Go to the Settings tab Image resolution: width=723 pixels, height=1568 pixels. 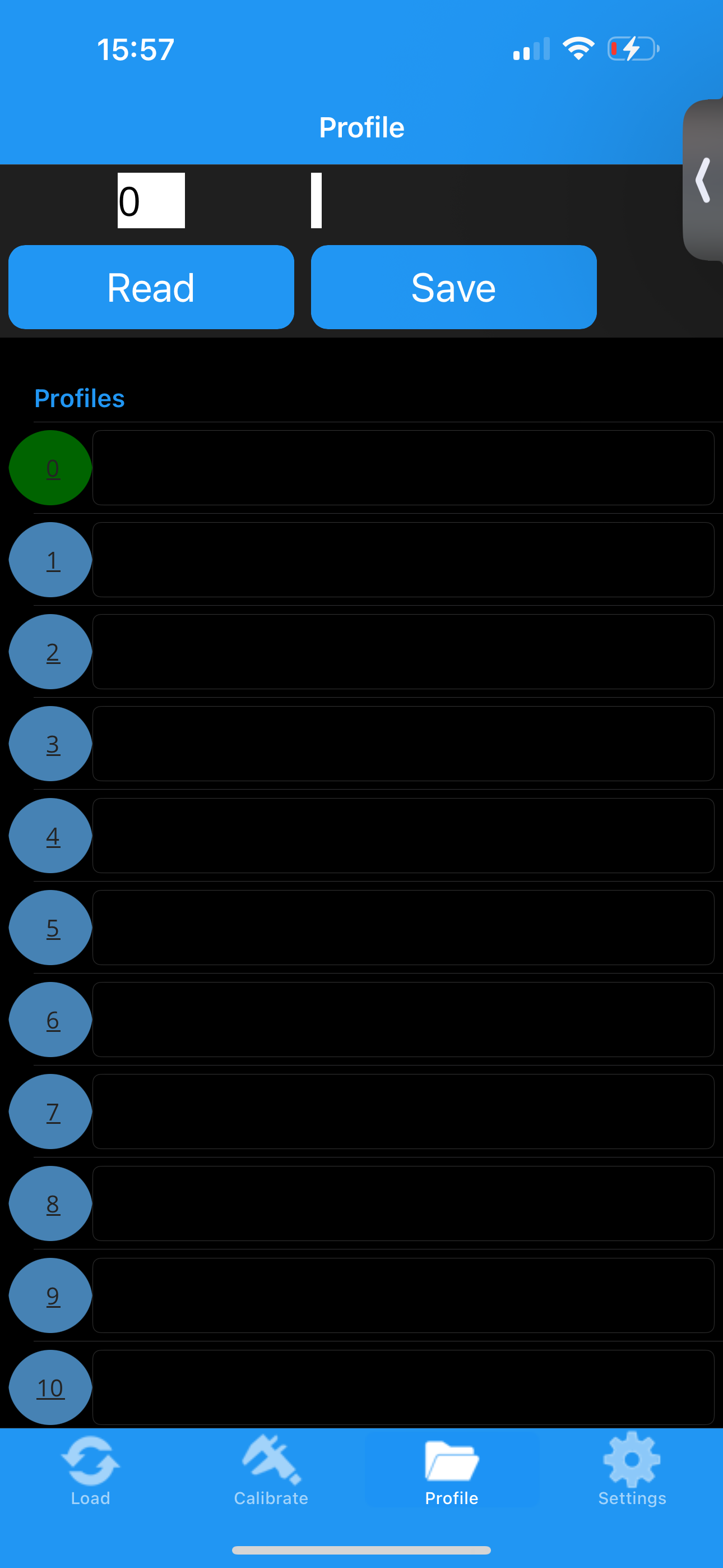[x=632, y=1470]
